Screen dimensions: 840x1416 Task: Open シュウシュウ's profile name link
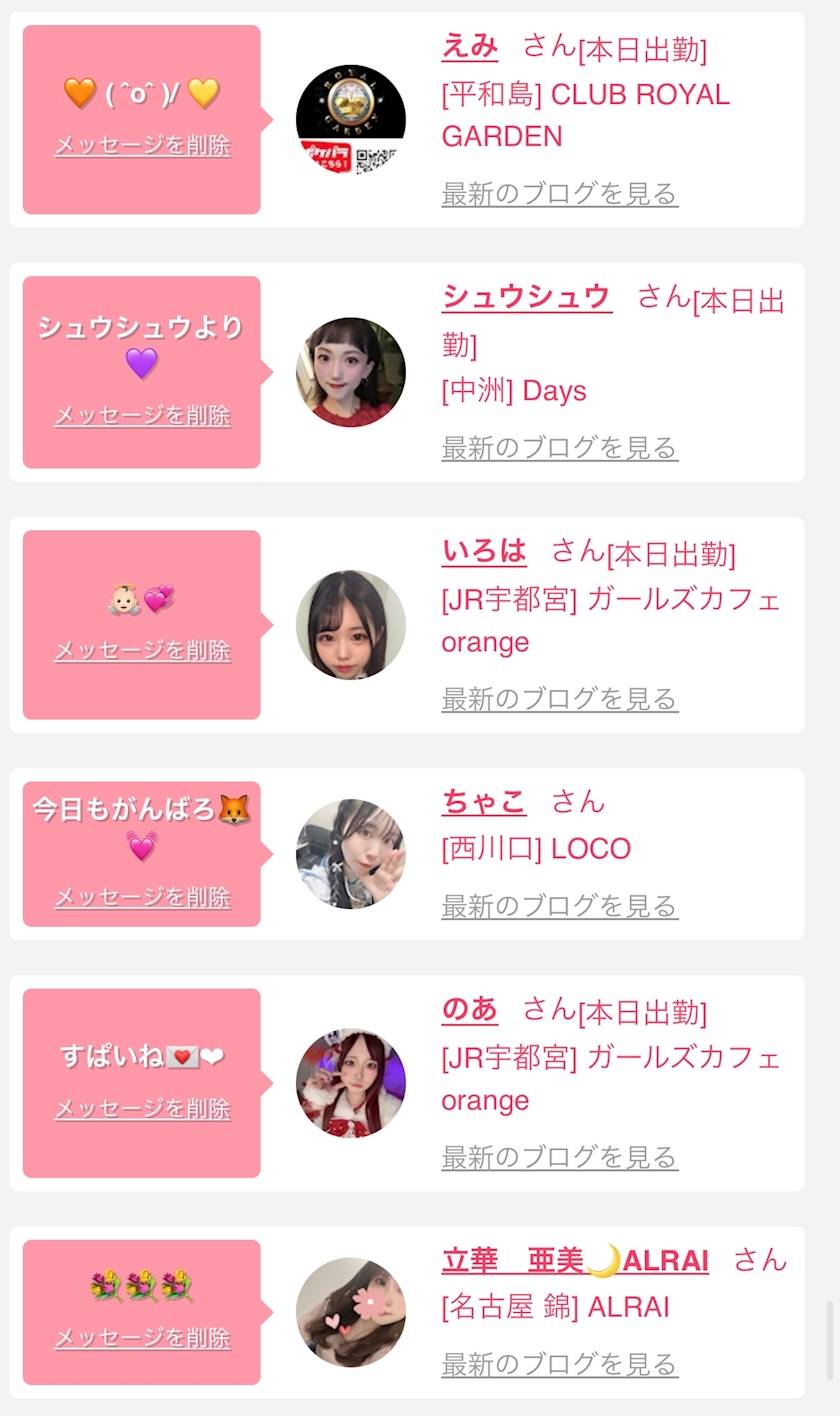(x=526, y=297)
